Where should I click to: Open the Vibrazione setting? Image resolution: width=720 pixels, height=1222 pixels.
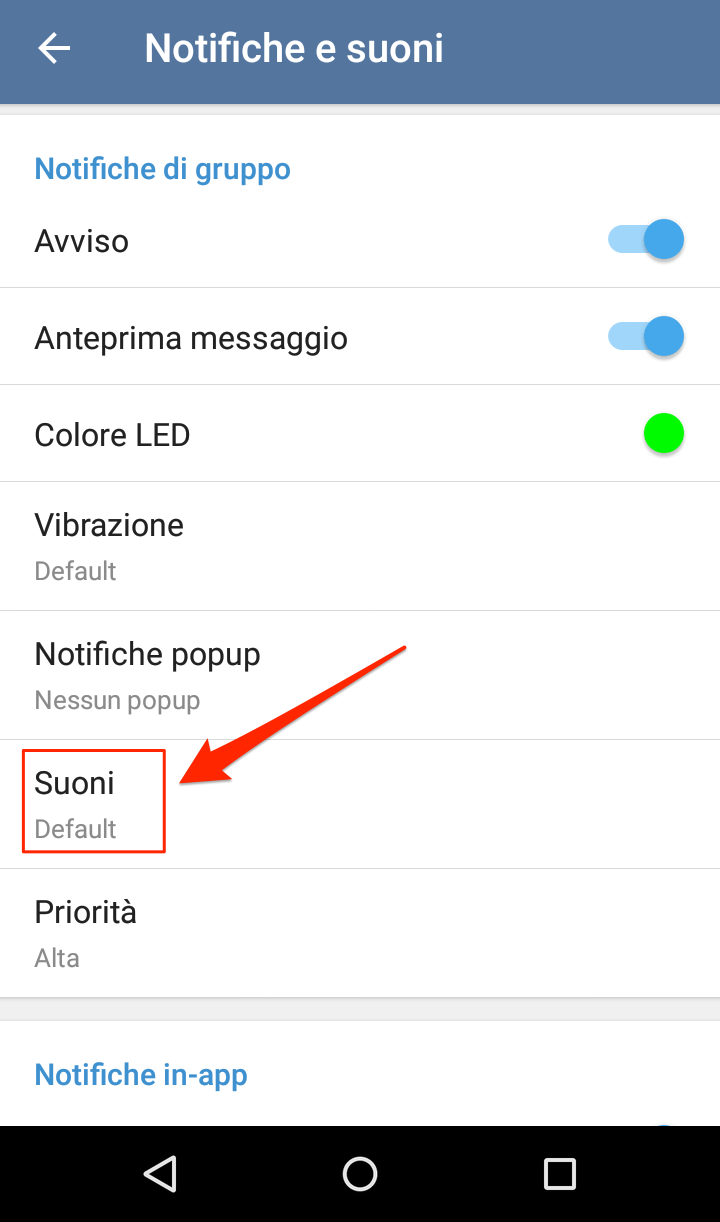coord(360,546)
